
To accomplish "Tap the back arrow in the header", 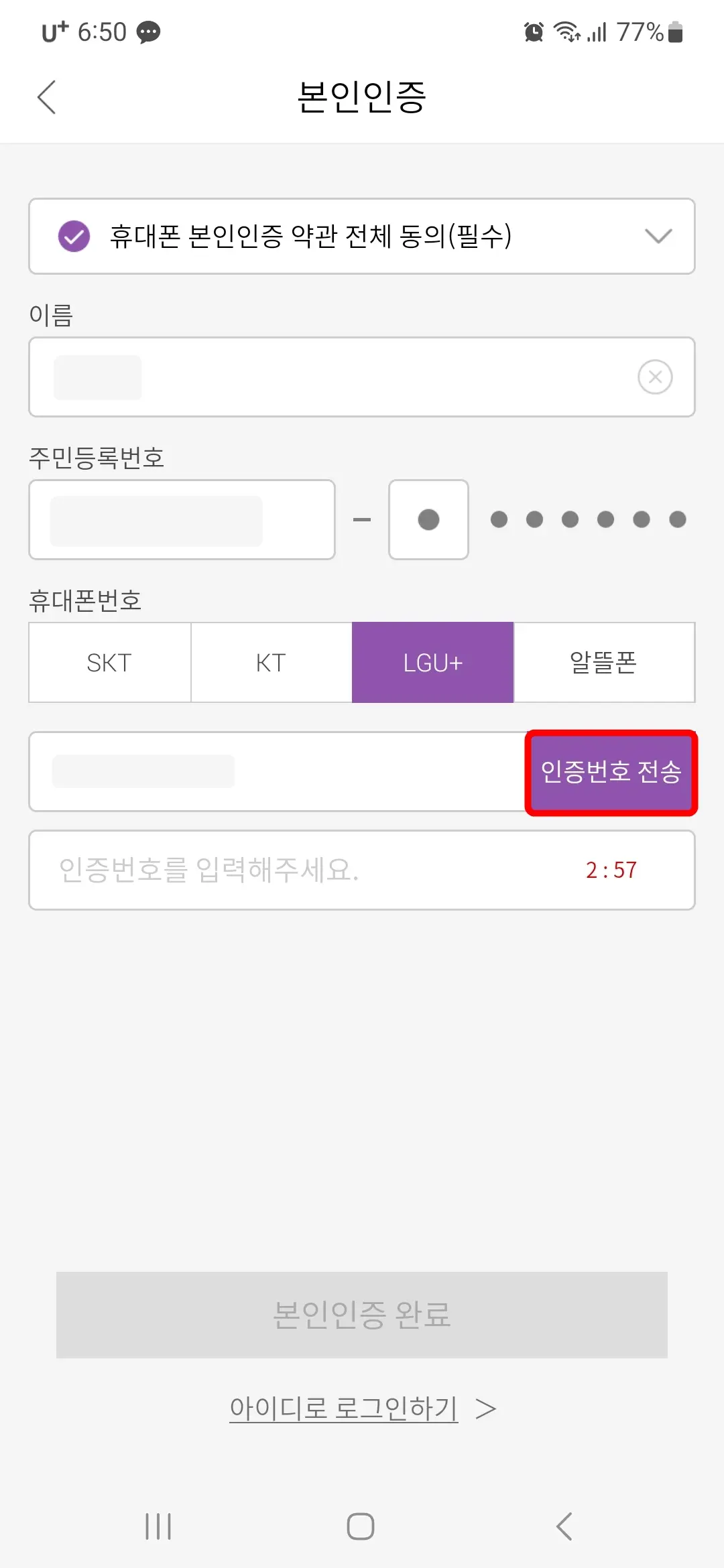I will pos(47,97).
